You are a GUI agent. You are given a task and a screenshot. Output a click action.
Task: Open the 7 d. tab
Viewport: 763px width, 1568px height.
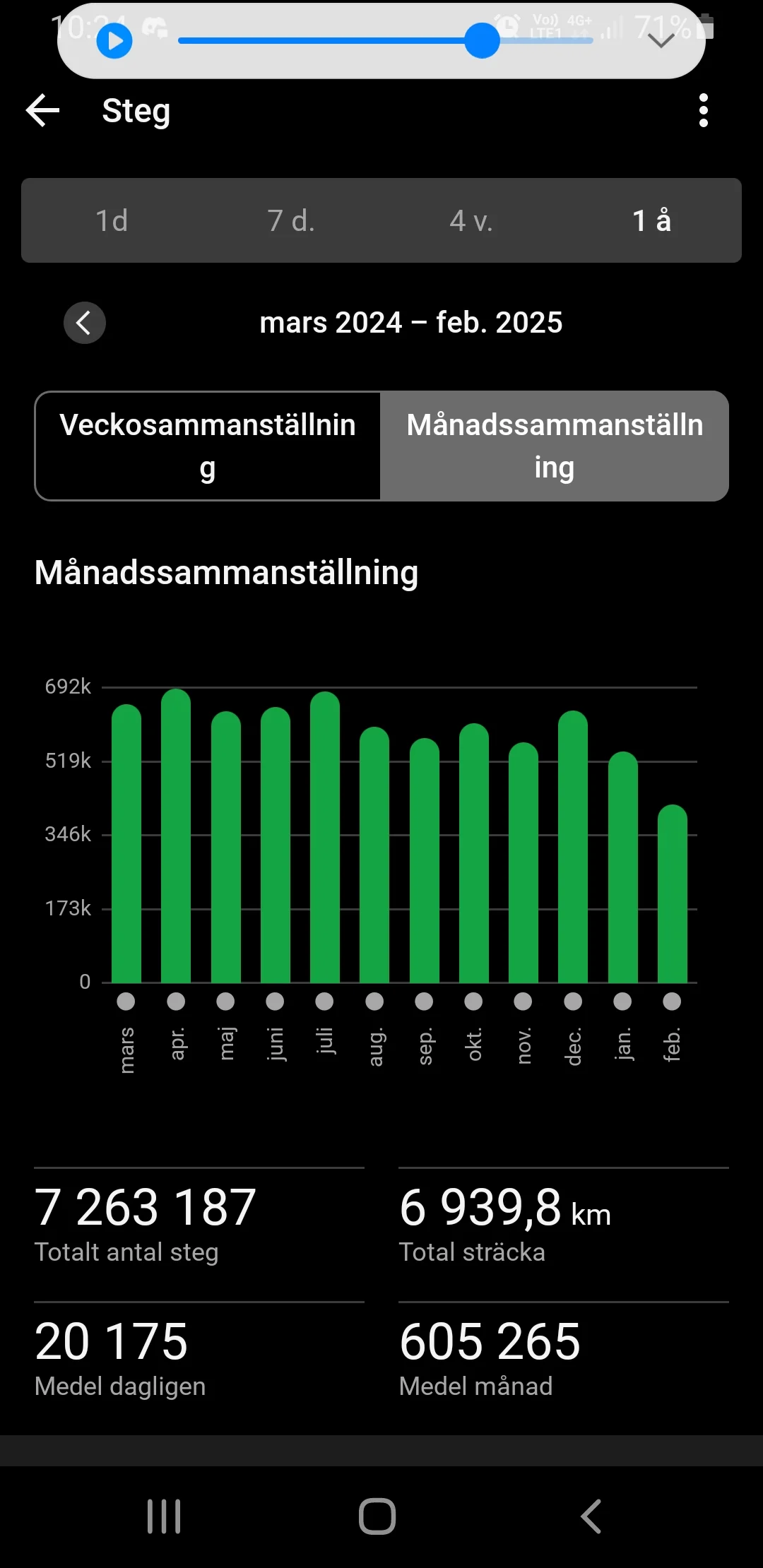point(291,220)
